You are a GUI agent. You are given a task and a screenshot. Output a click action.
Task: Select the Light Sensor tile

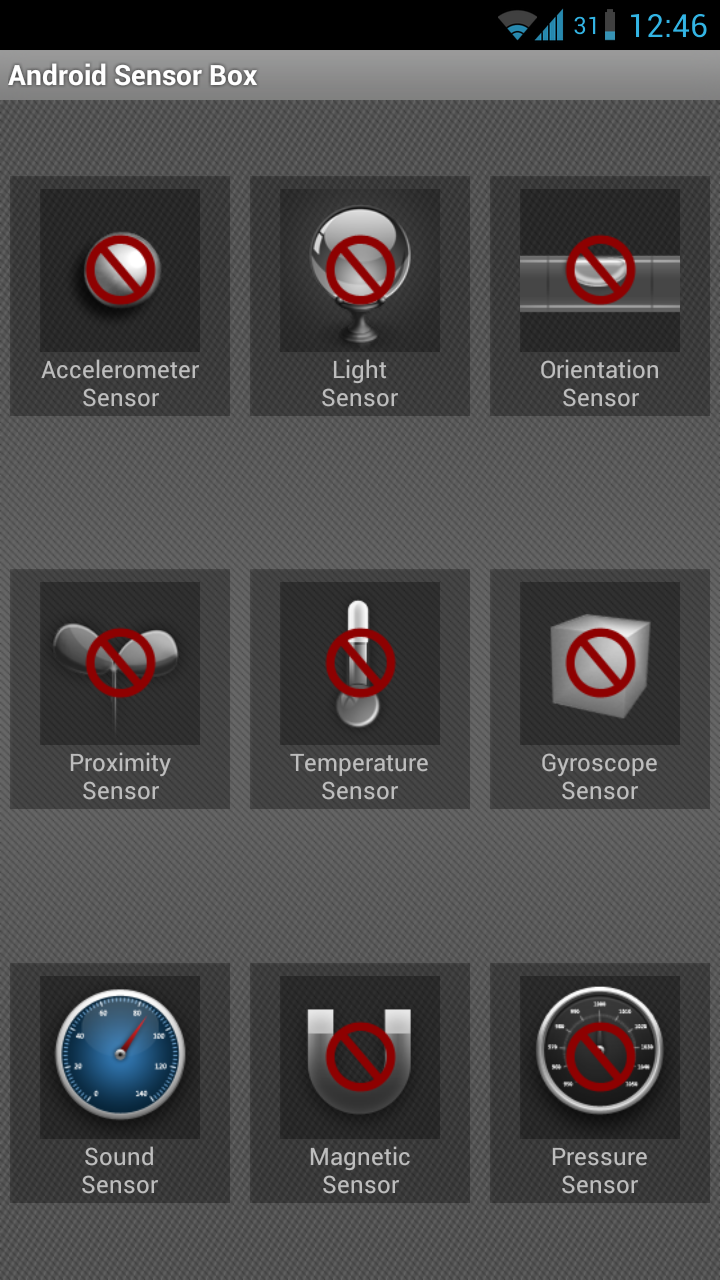(360, 297)
